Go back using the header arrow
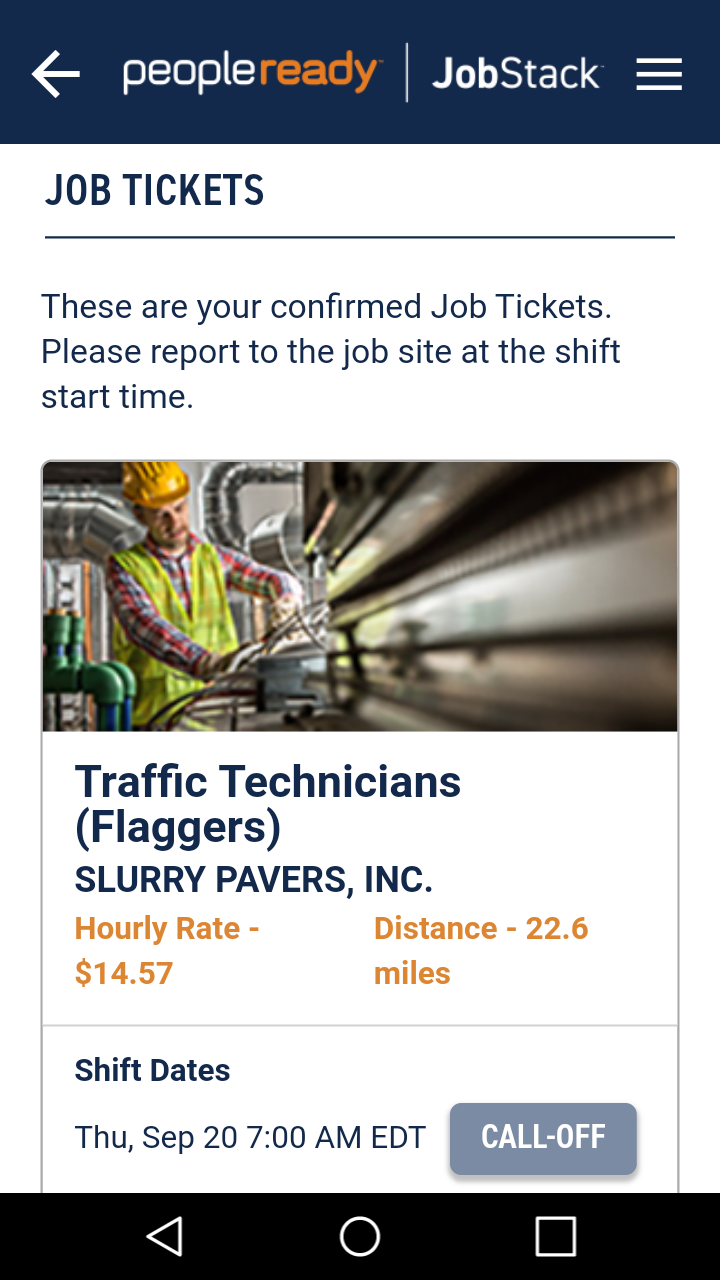The image size is (720, 1280). (56, 75)
